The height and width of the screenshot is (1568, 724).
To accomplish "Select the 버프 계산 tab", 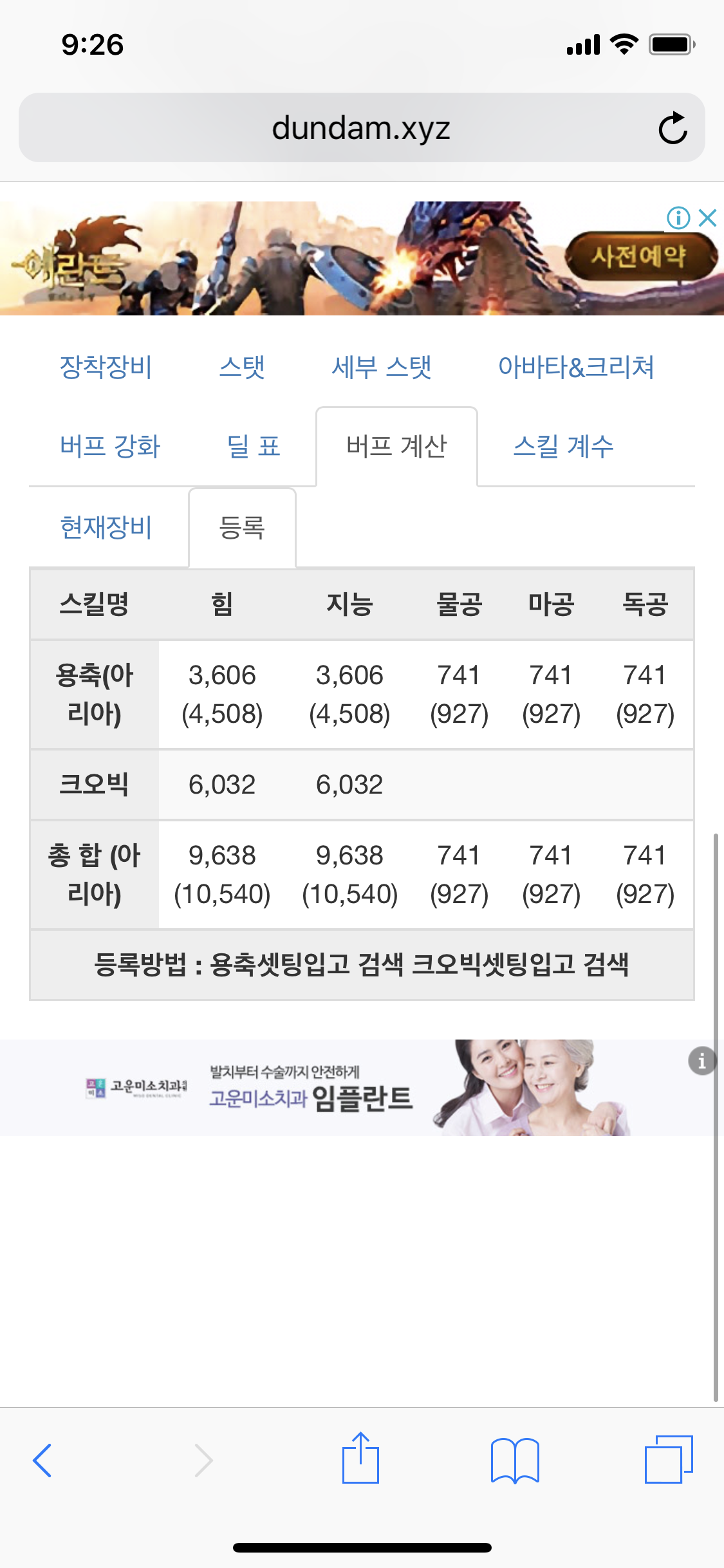I will 396,446.
